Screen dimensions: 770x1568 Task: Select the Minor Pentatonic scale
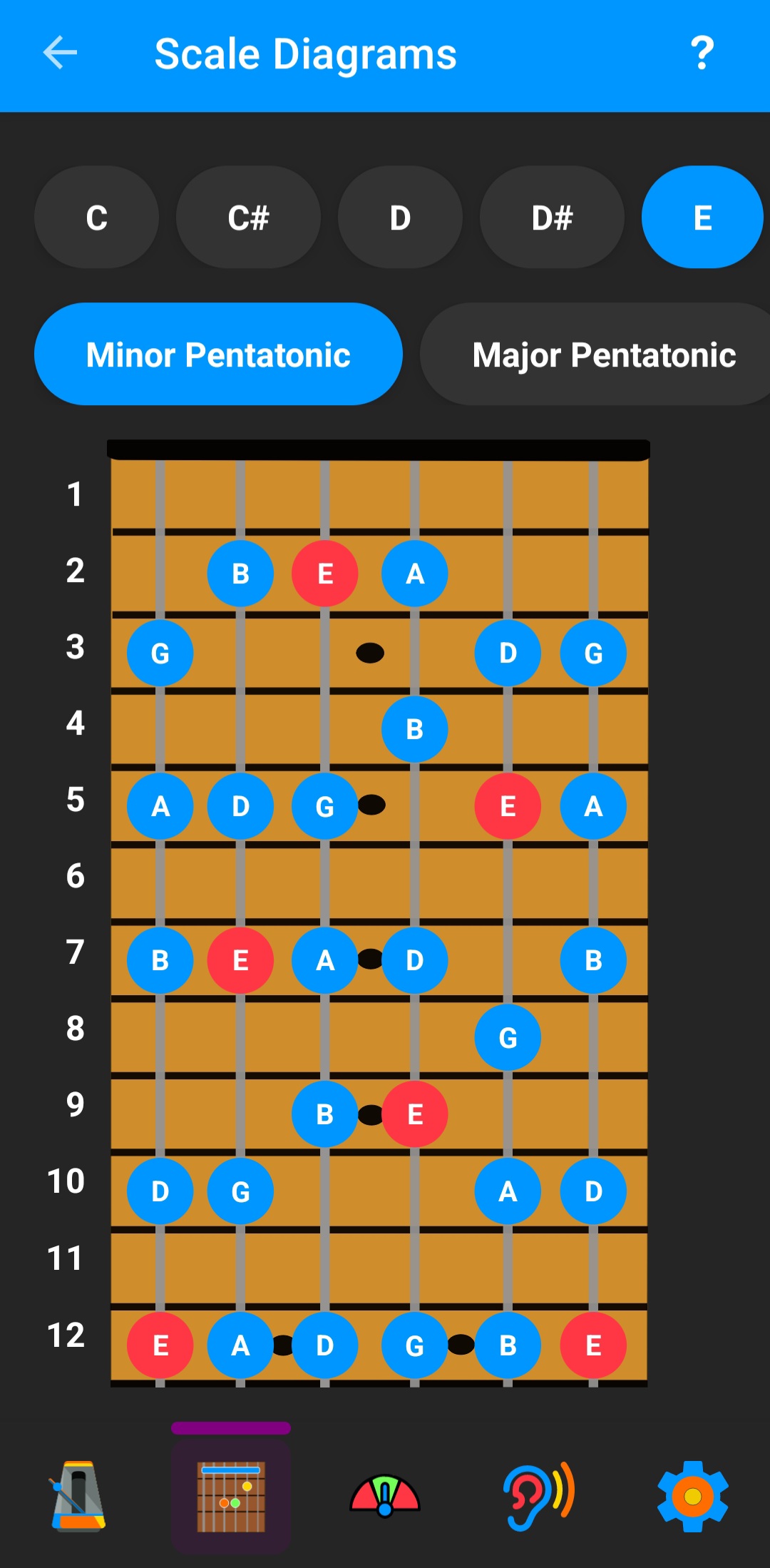coord(218,355)
